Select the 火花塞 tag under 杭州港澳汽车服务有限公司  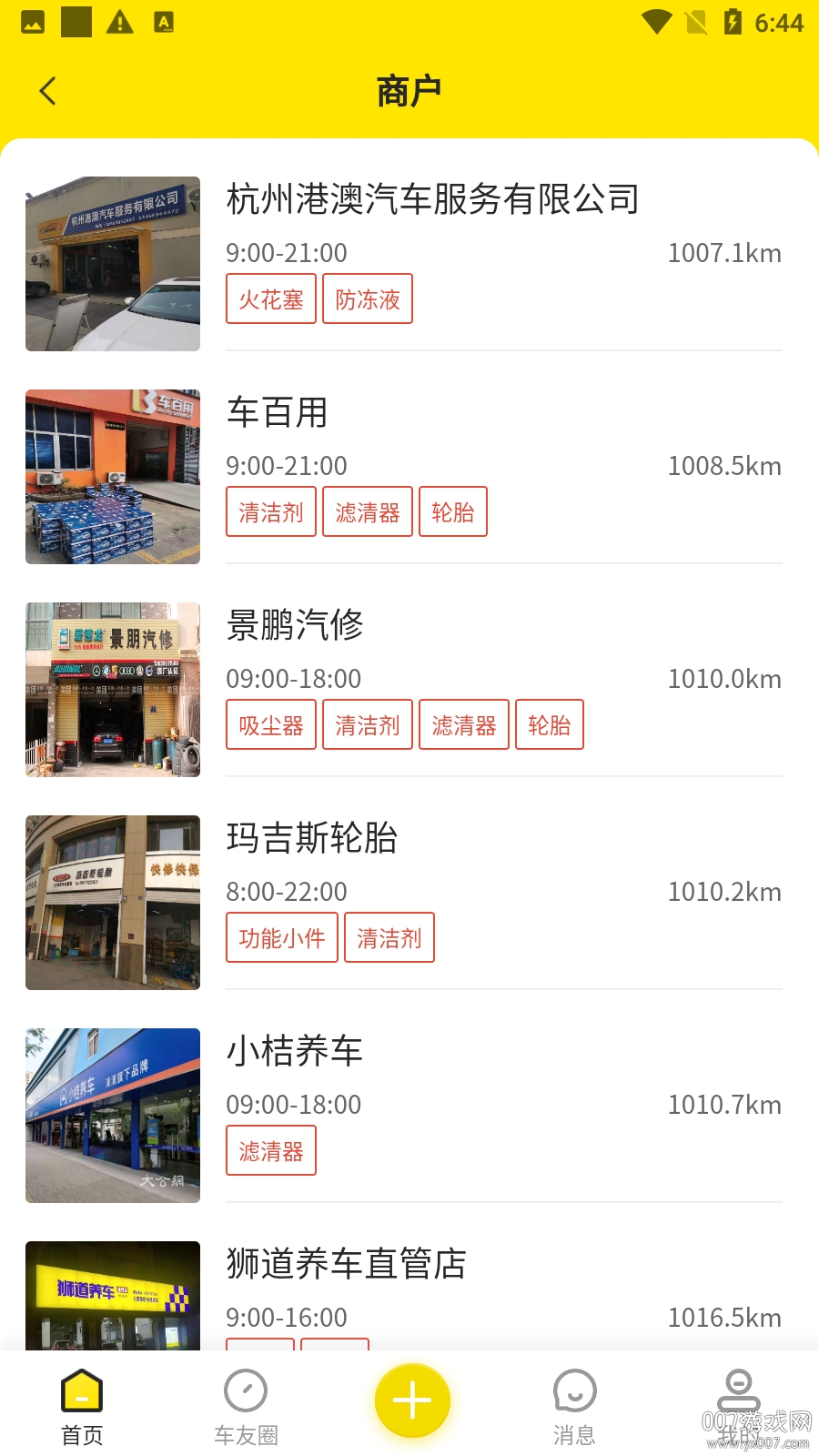[x=270, y=298]
